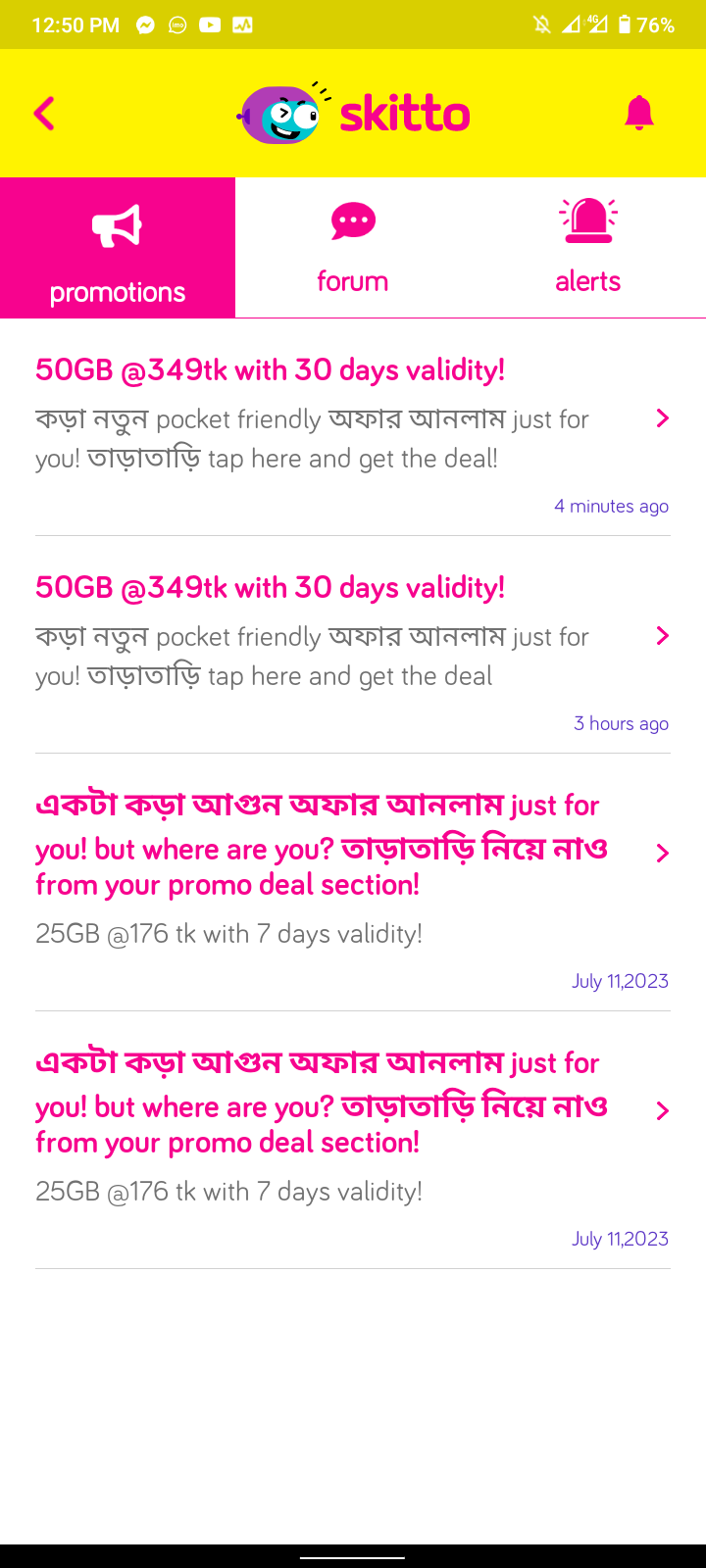Go back using the pink arrow
Screen dimensions: 706x1568
44,114
